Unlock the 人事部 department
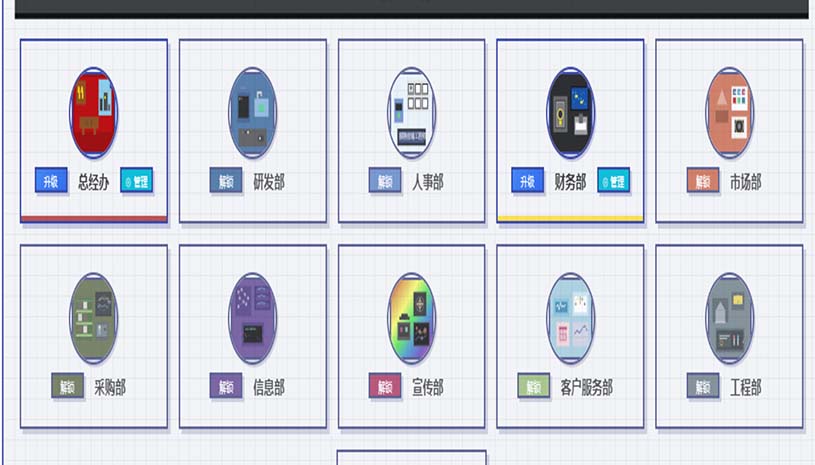 (x=385, y=181)
